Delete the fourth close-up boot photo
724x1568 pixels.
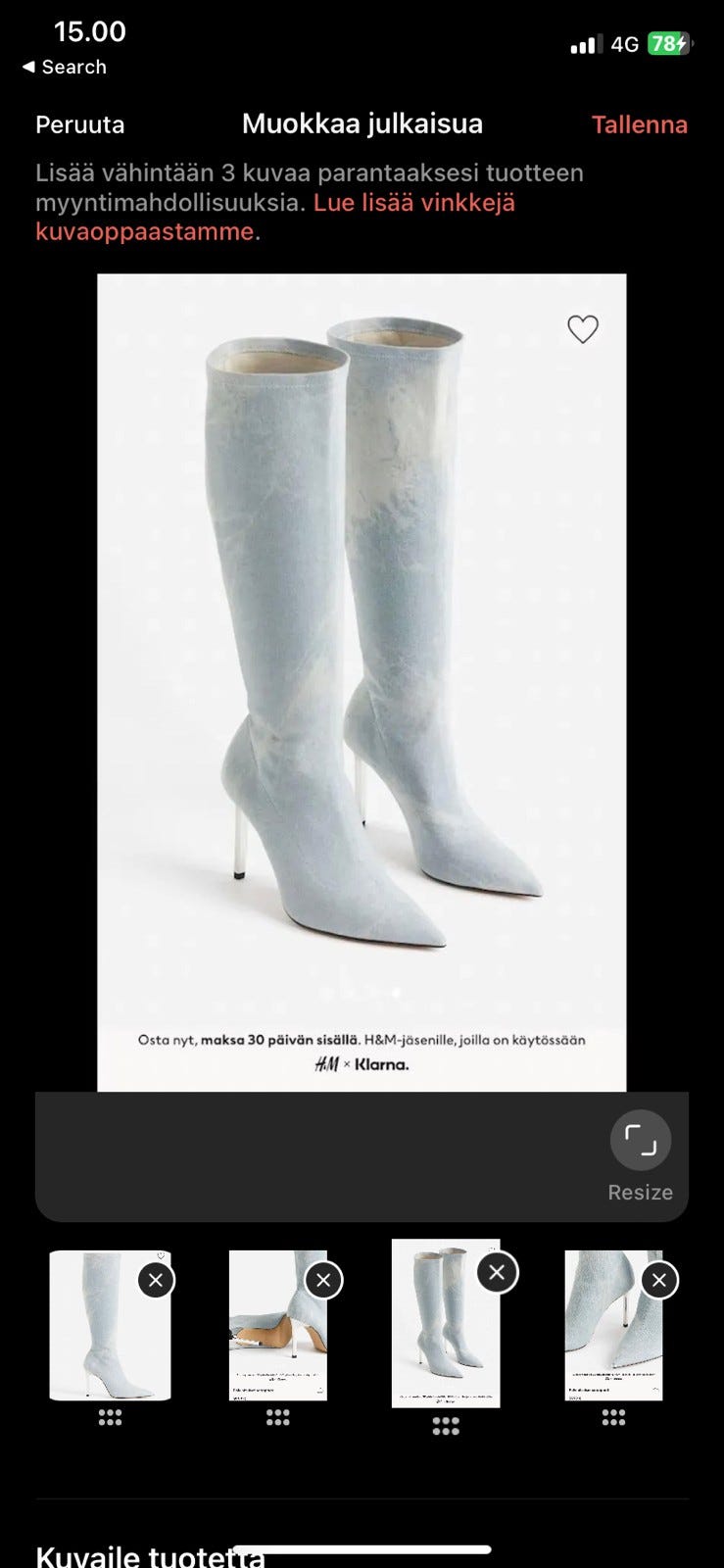[x=659, y=1280]
